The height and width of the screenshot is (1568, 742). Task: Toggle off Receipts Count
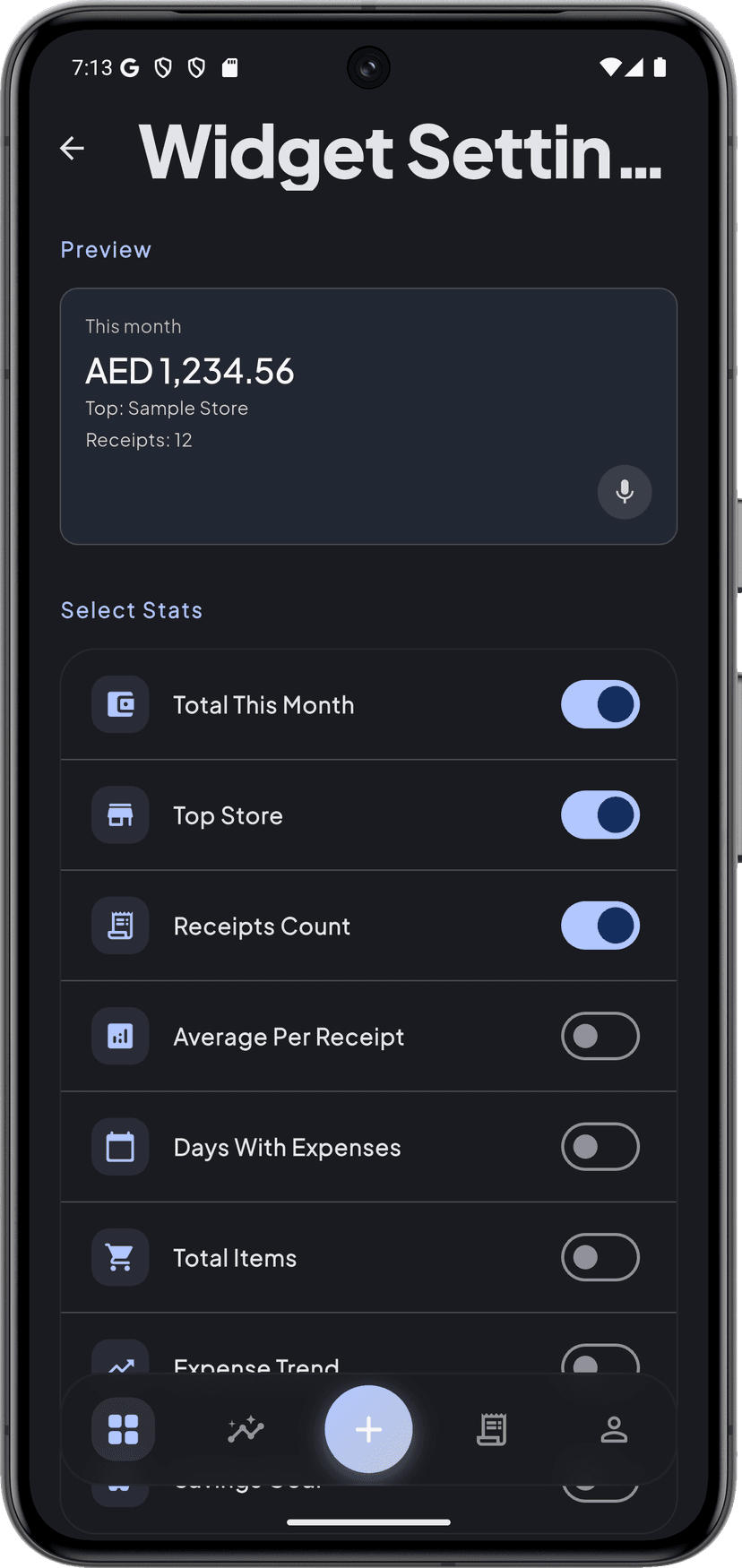point(600,926)
